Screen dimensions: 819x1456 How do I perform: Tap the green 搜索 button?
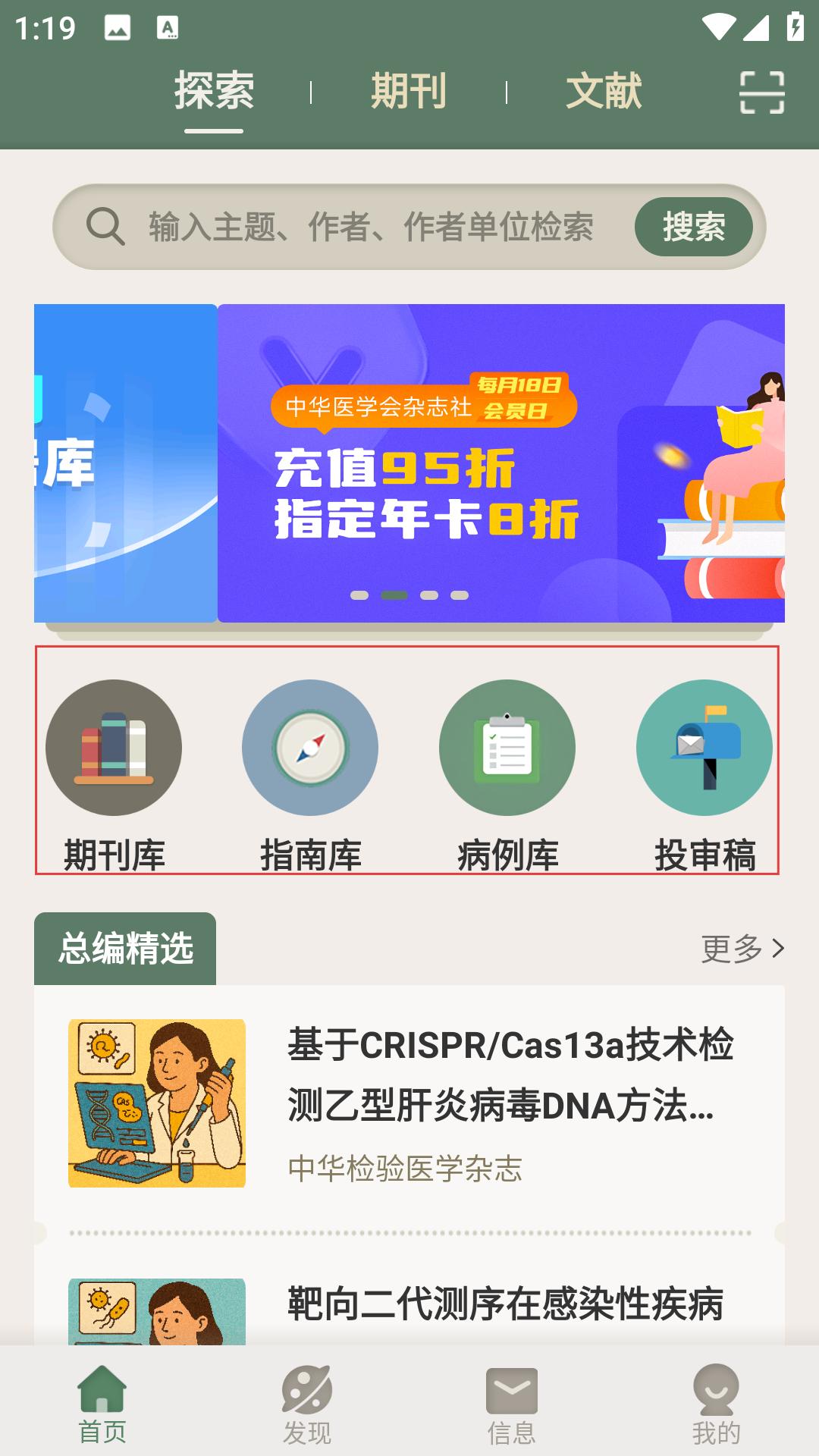point(693,227)
